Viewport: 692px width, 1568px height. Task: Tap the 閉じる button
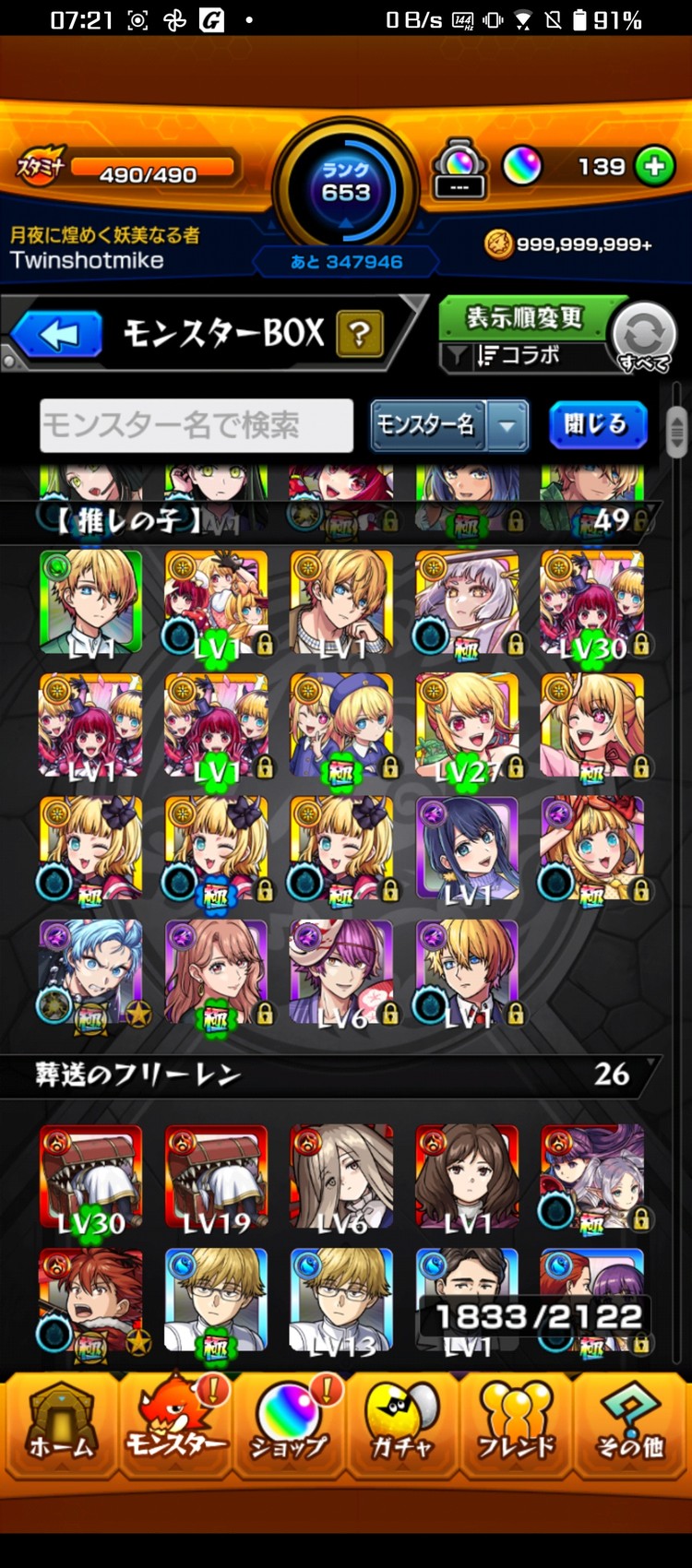[x=597, y=425]
